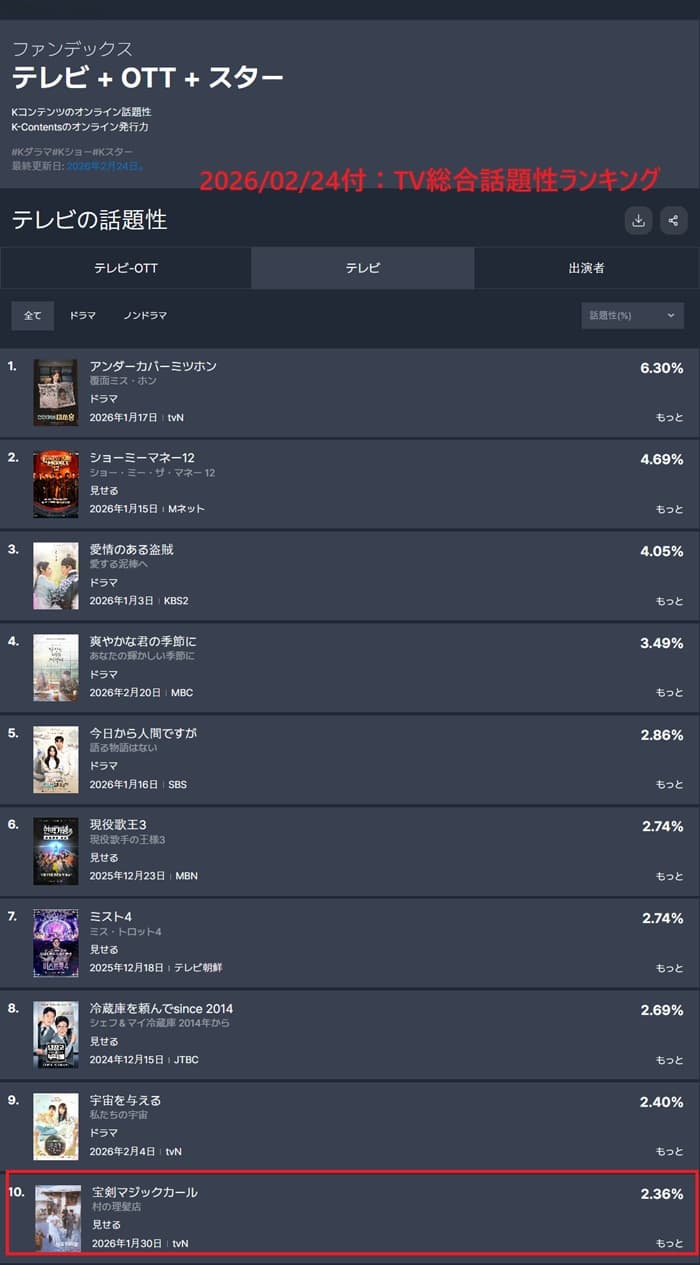This screenshot has height=1265, width=700.
Task: Tap もっと on 爽やかな君の季節に
Action: coord(669,692)
